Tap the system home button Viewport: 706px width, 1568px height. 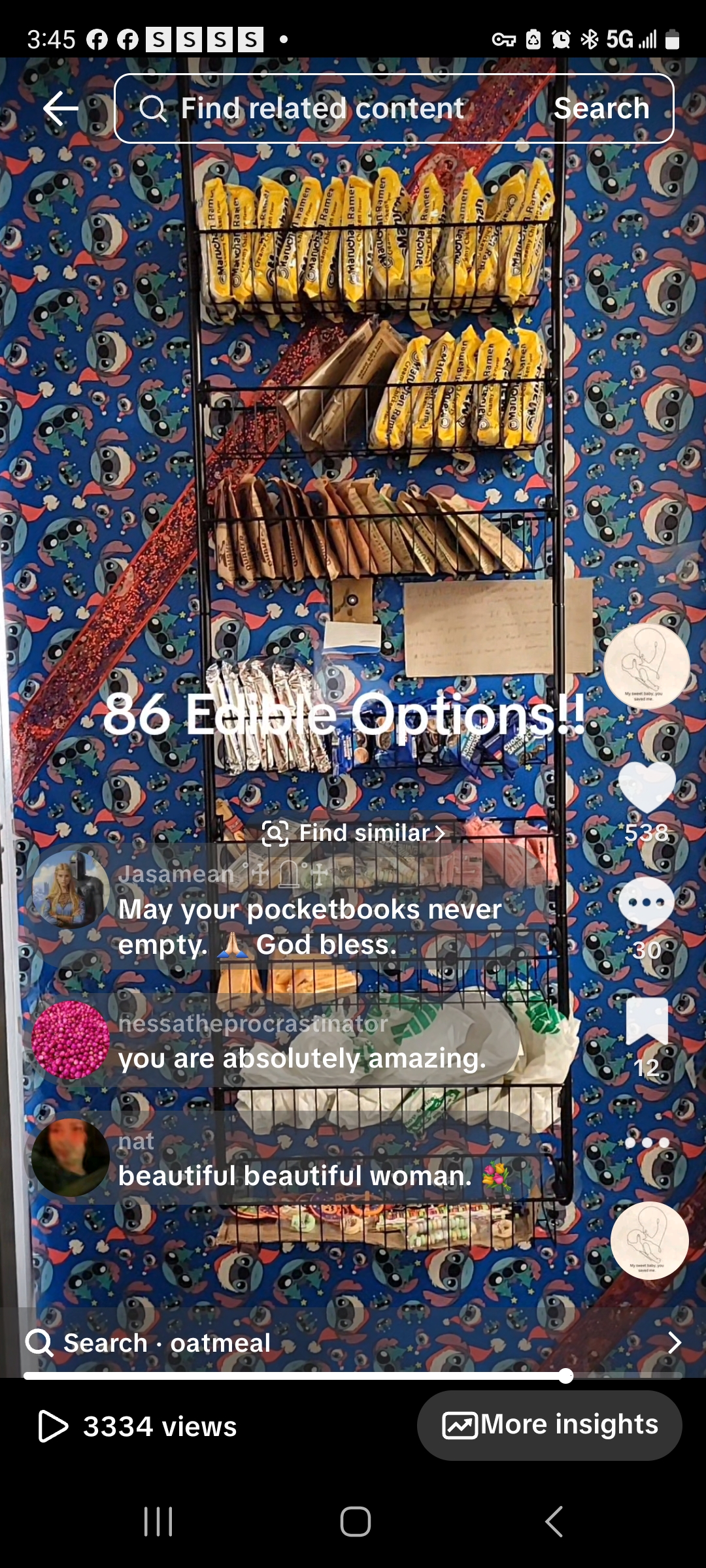pos(355,1522)
